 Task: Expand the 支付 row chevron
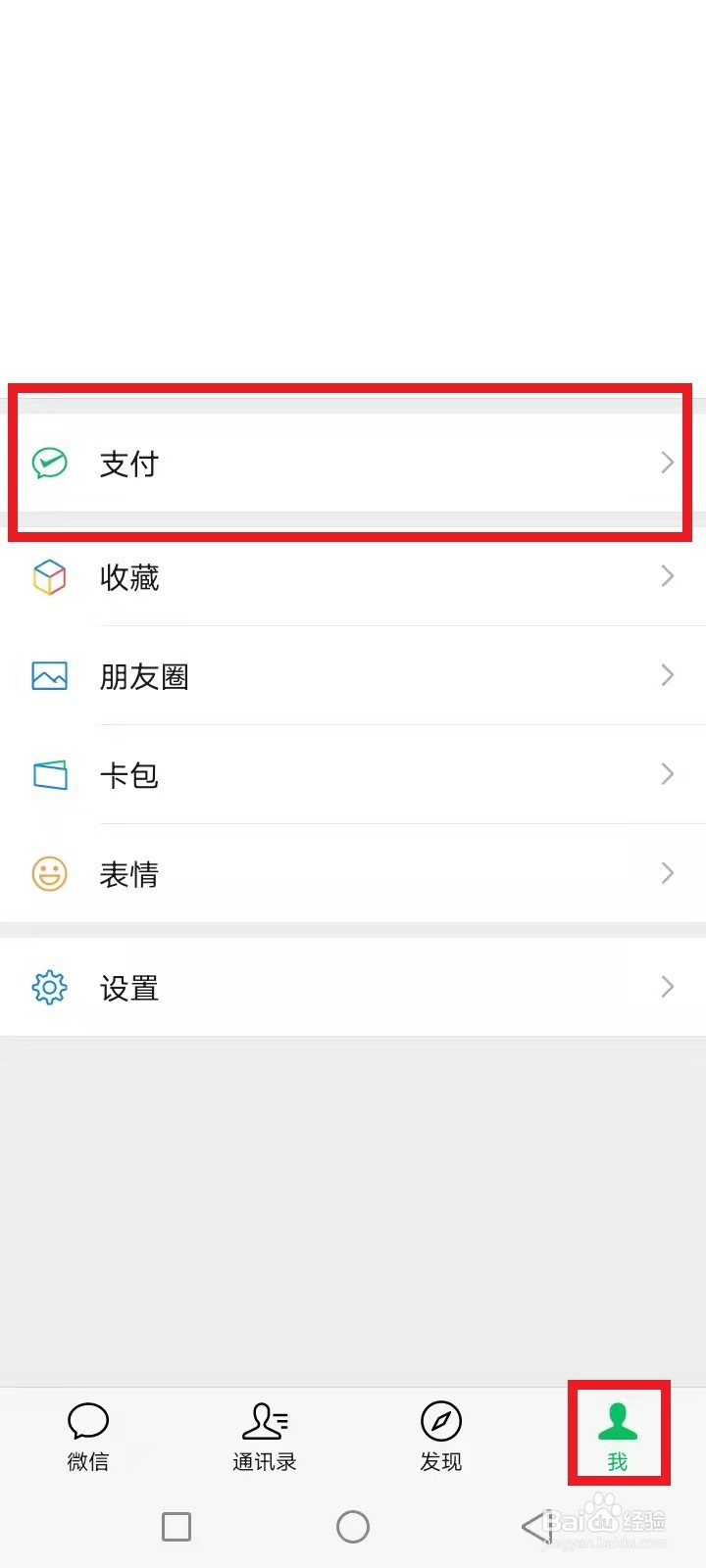pyautogui.click(x=667, y=464)
